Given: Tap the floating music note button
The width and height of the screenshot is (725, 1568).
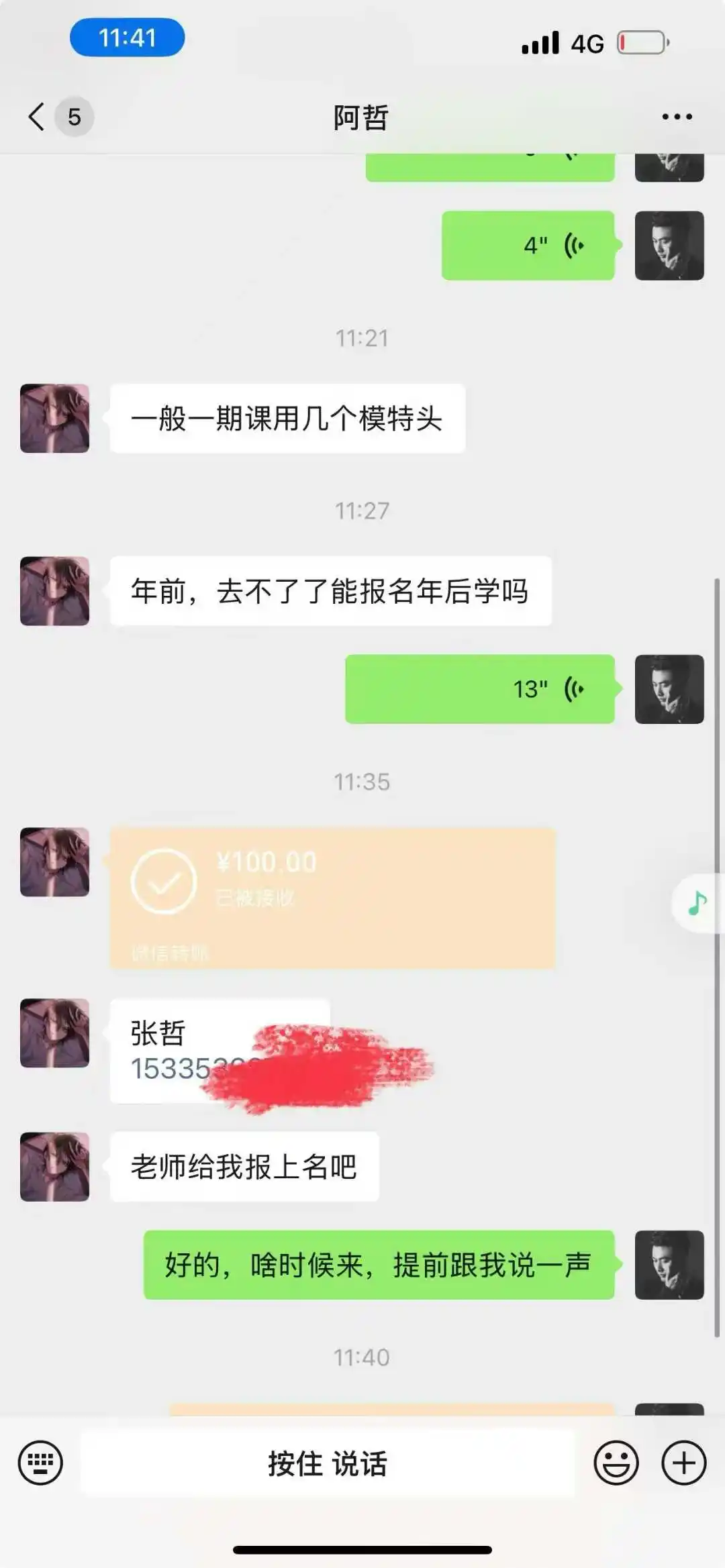Looking at the screenshot, I should coord(698,904).
